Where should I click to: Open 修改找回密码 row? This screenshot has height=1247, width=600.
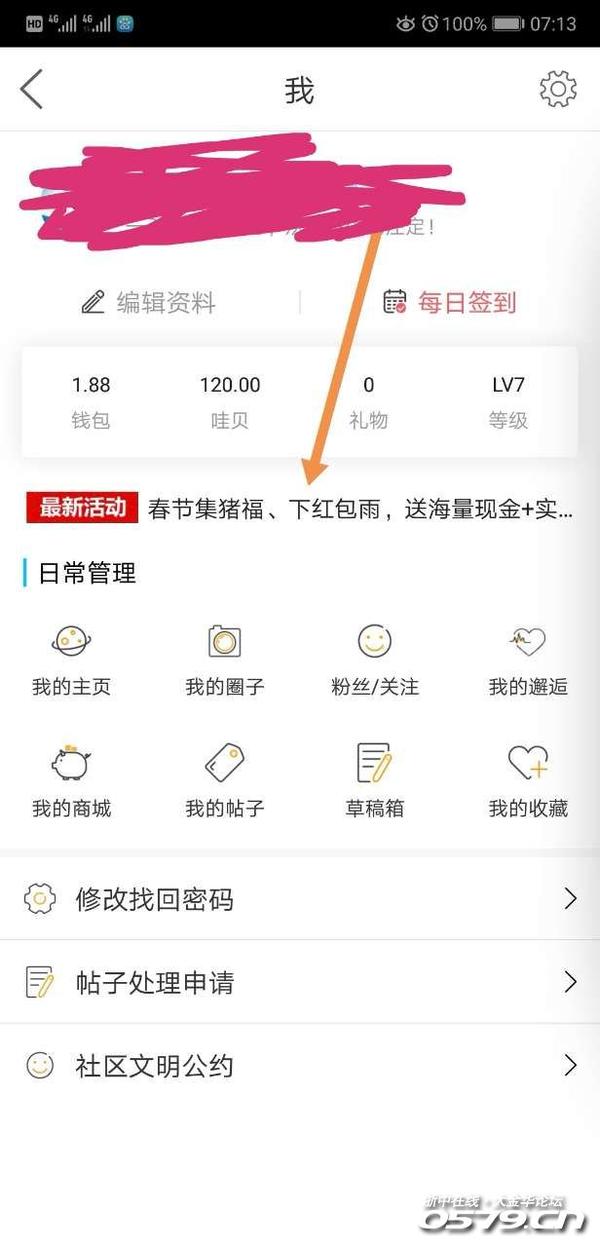click(300, 899)
